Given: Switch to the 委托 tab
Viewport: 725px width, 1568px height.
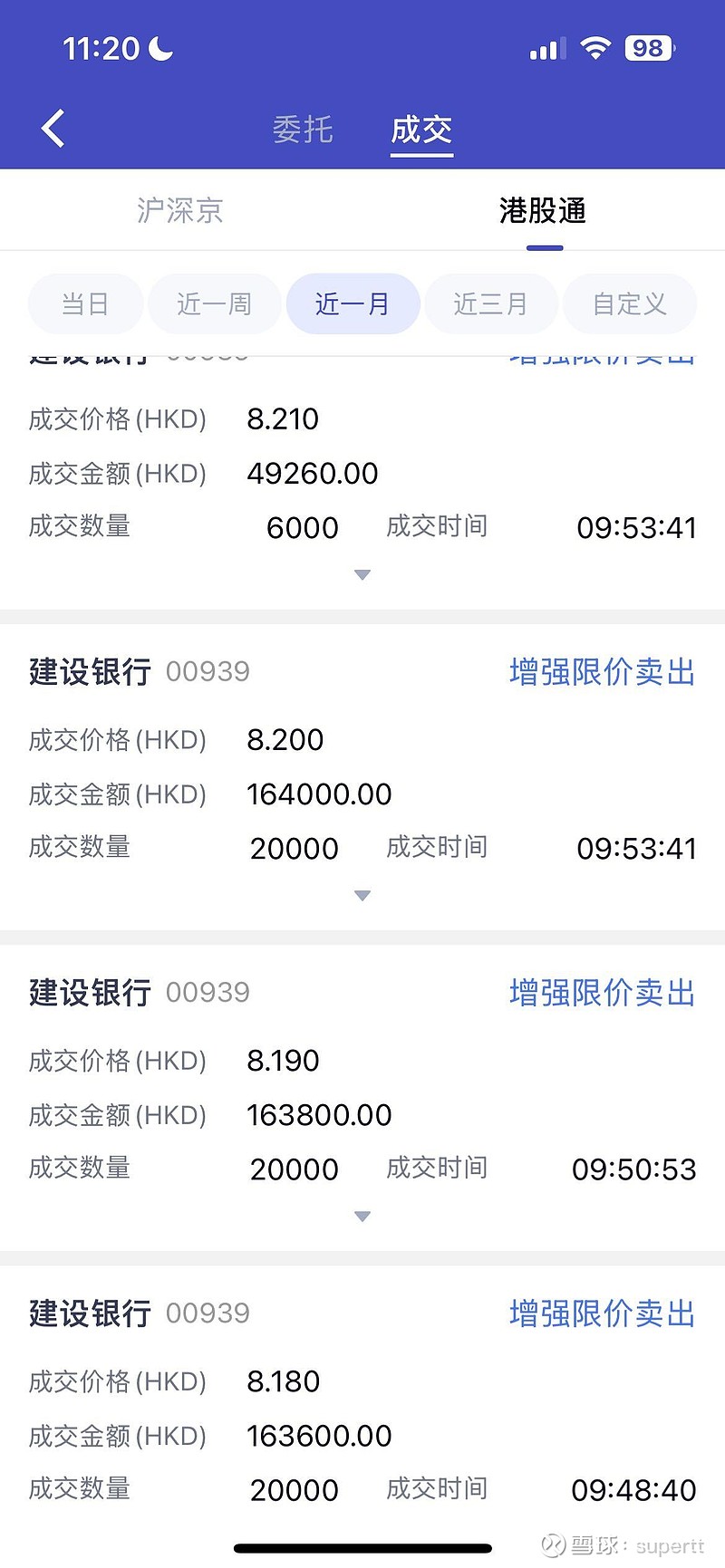Looking at the screenshot, I should pos(303,130).
